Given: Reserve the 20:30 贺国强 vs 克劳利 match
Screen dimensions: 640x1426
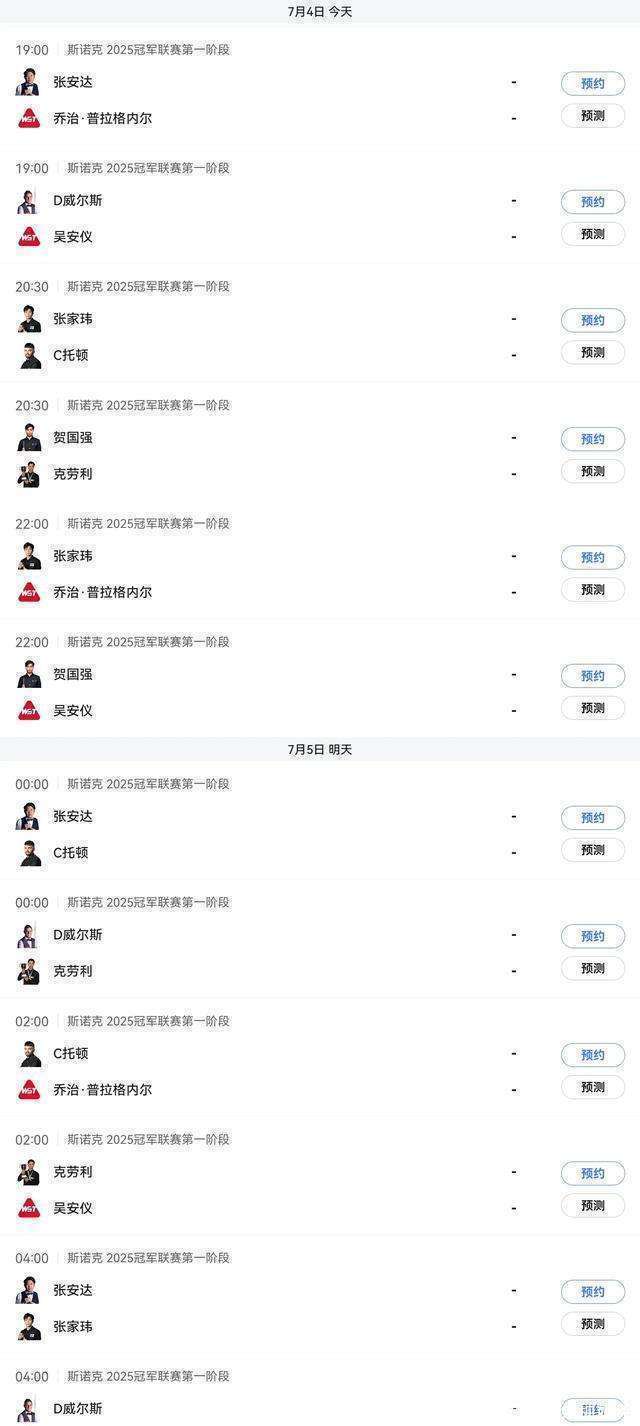Looking at the screenshot, I should click(592, 439).
